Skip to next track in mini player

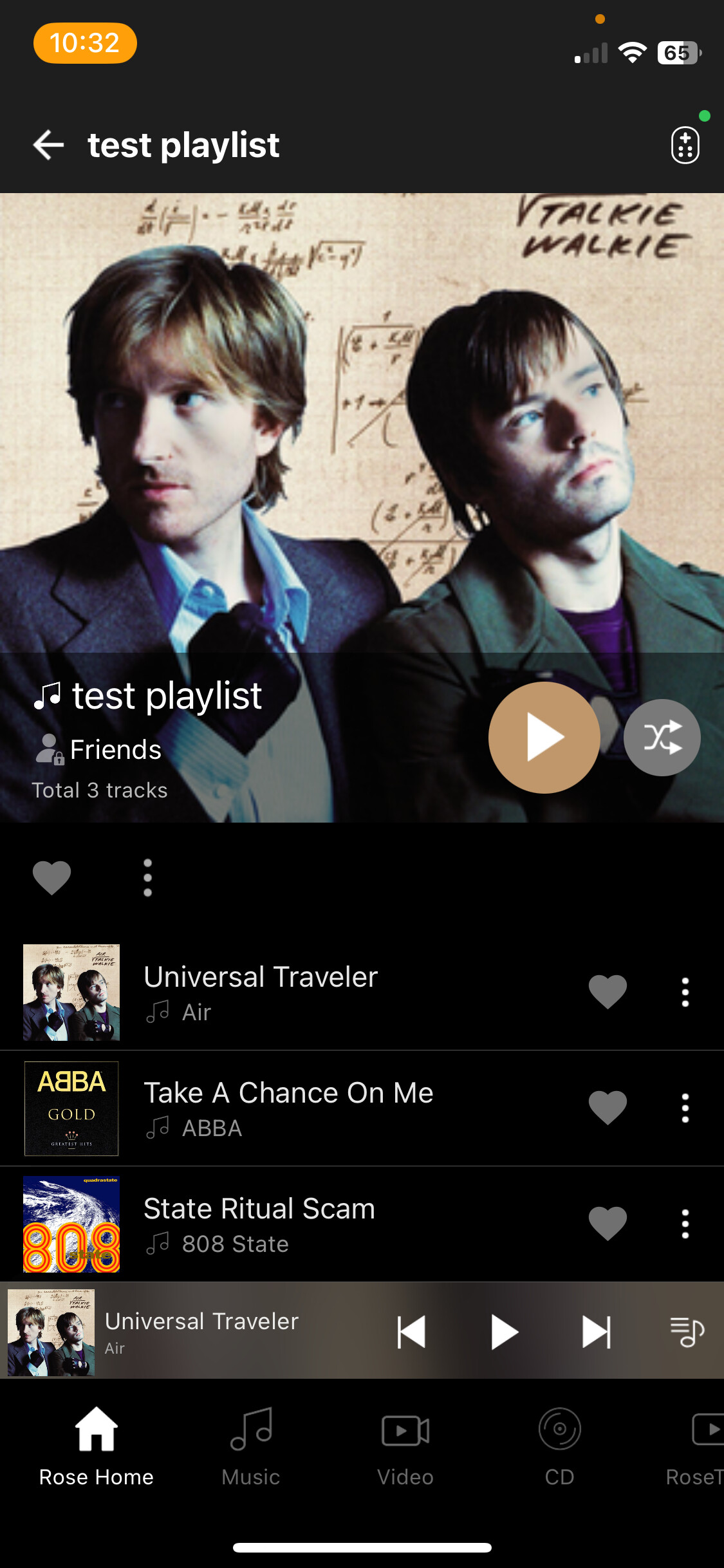[596, 1332]
